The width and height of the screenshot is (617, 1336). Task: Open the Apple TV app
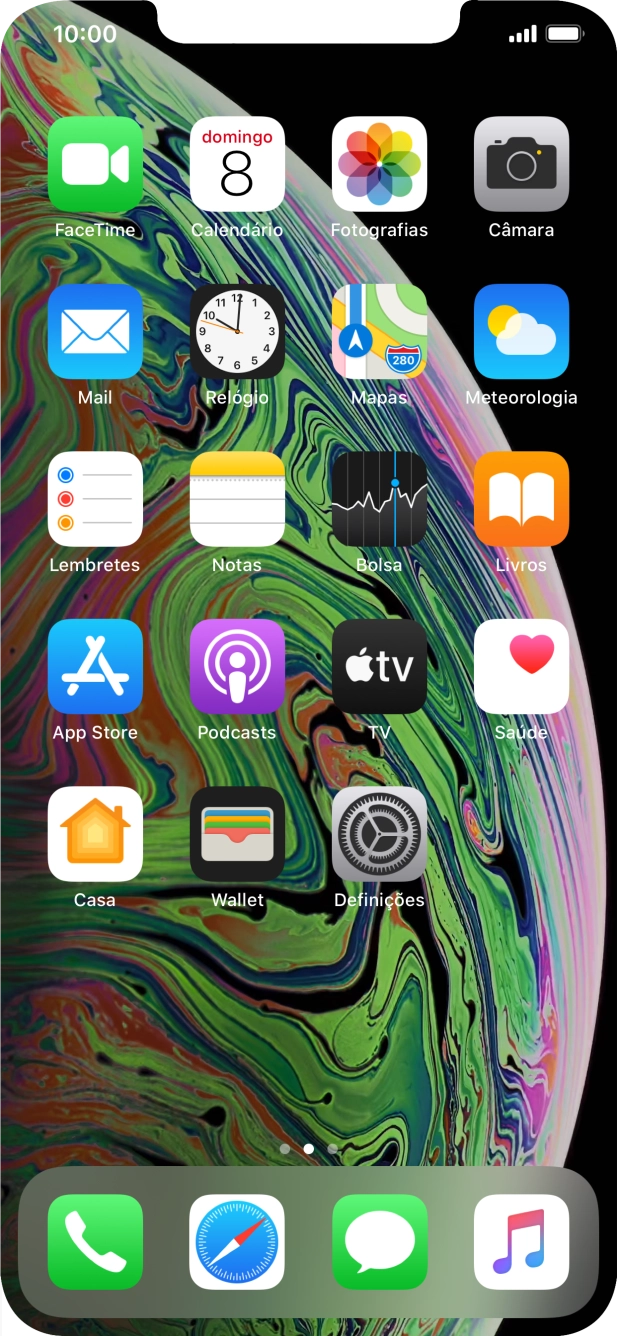tap(379, 666)
